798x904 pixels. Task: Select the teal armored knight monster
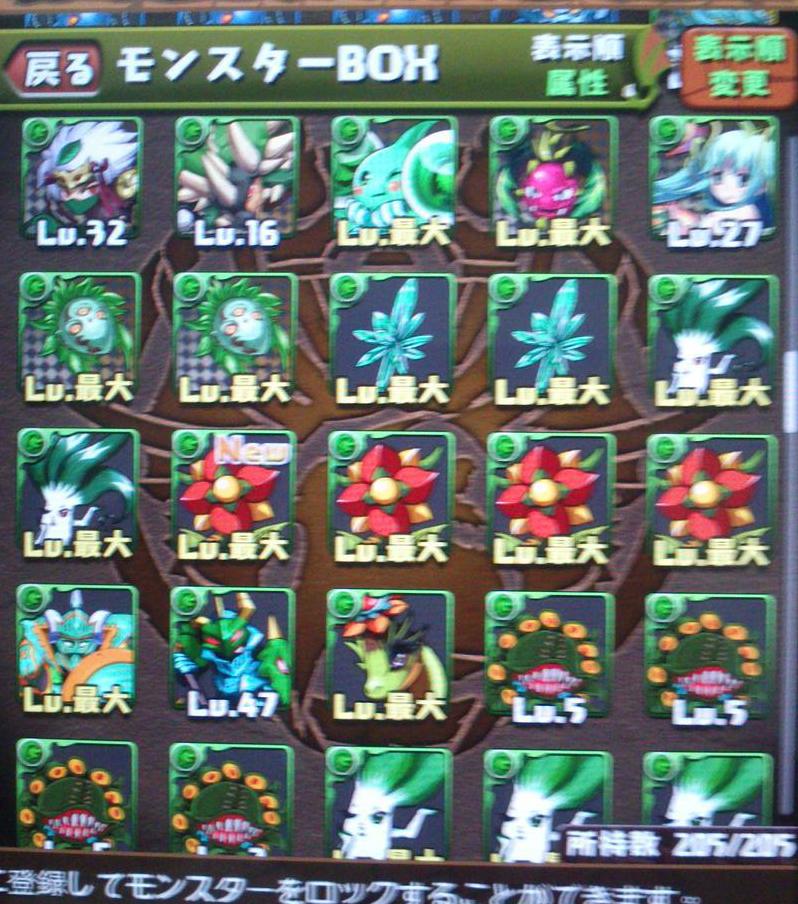pyautogui.click(x=78, y=651)
